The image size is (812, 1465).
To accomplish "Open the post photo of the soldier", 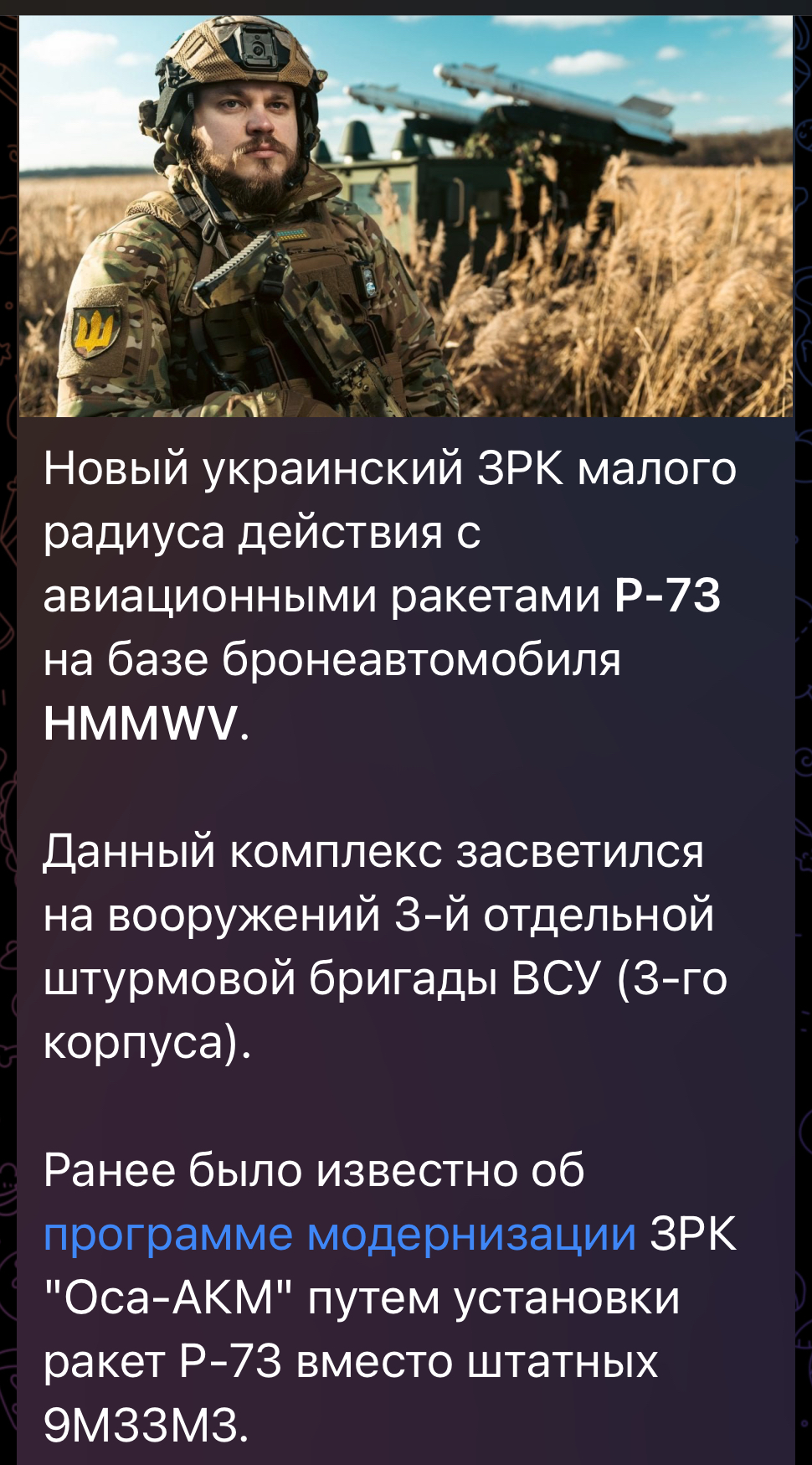I will click(x=406, y=216).
